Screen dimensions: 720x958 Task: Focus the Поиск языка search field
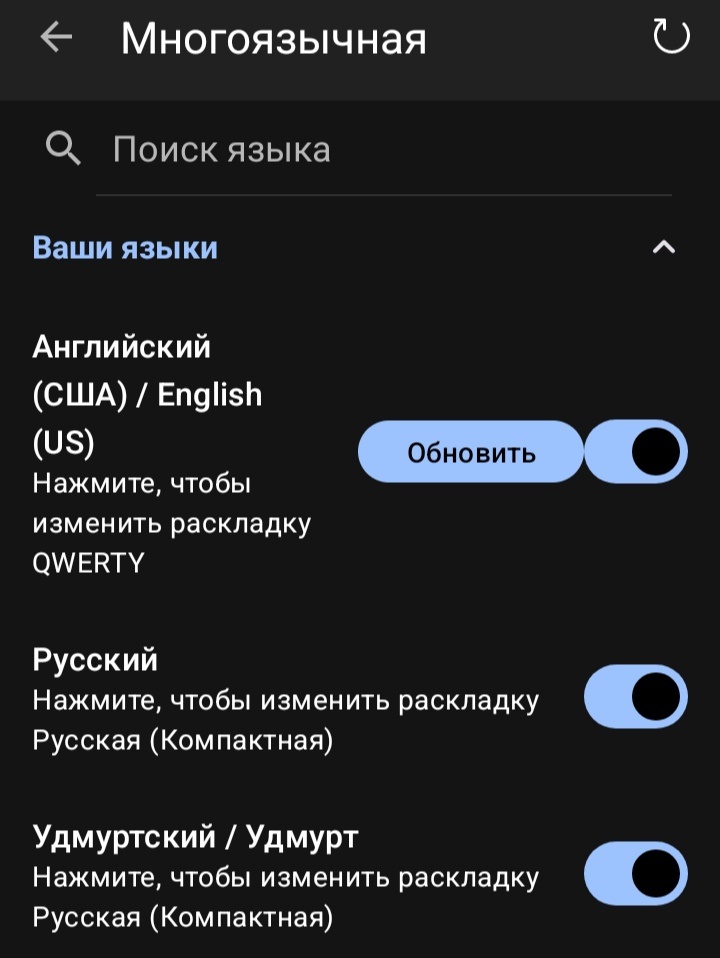pyautogui.click(x=380, y=150)
